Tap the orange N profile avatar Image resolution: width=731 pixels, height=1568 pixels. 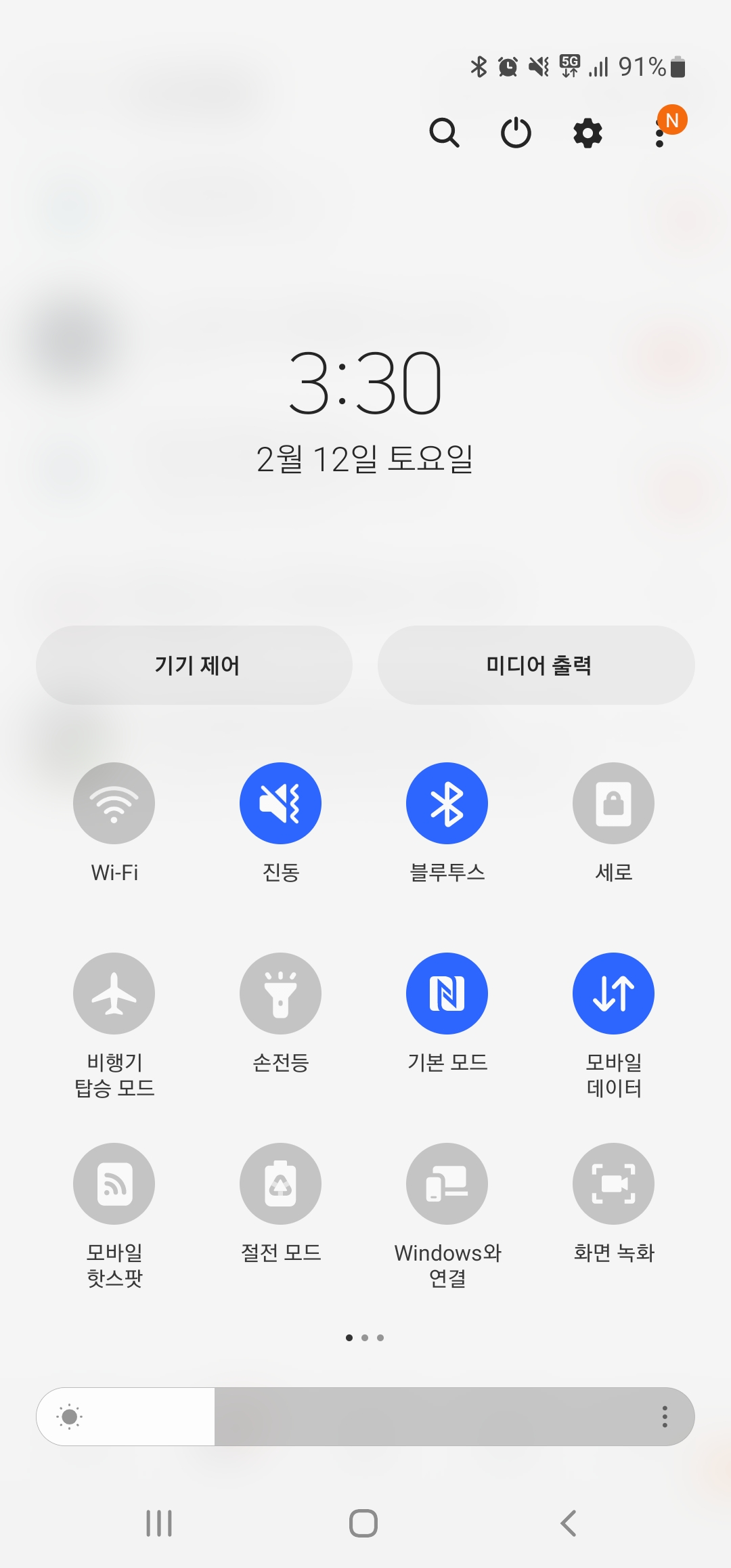pyautogui.click(x=671, y=121)
